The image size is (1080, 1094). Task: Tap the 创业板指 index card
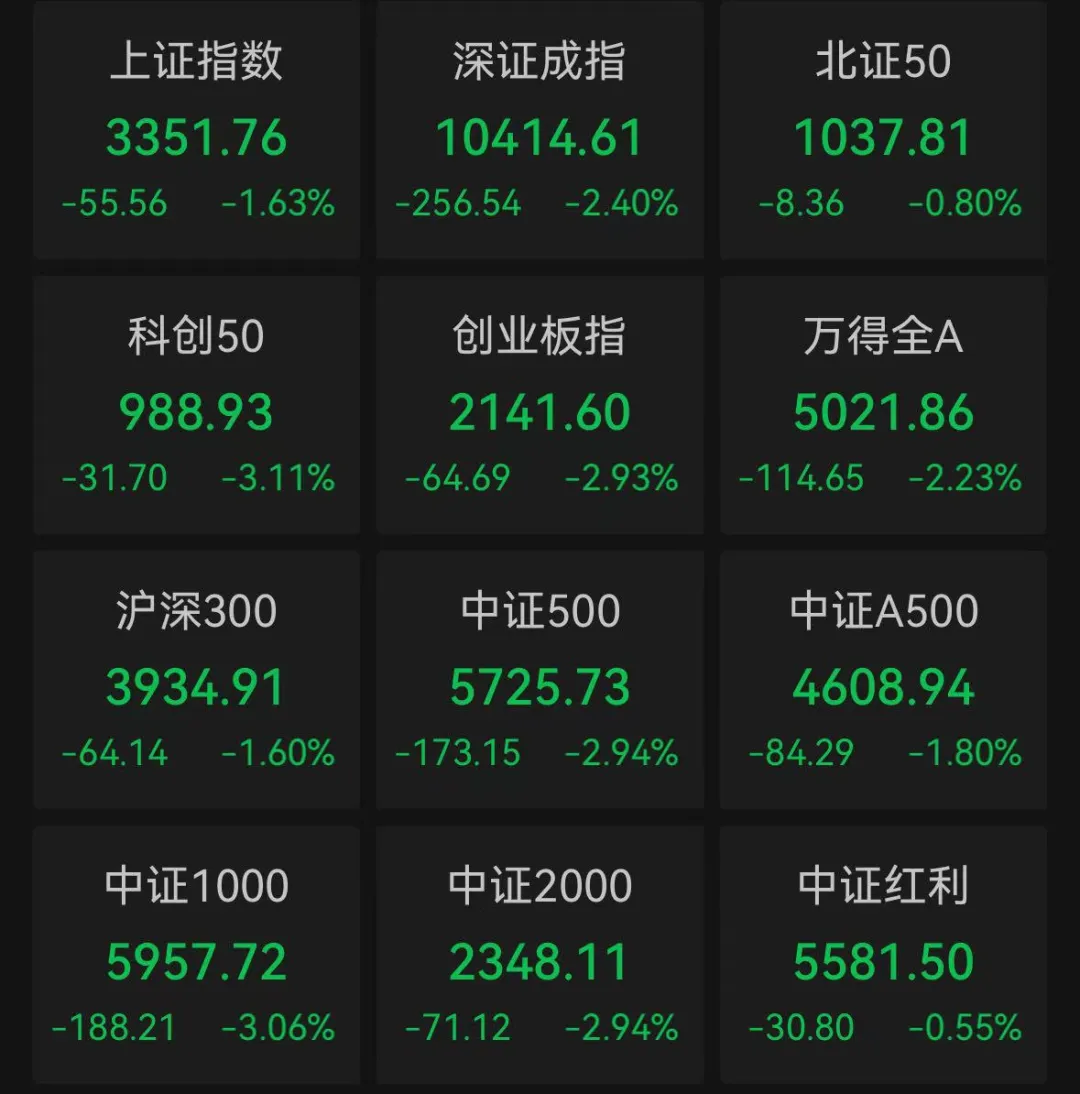tap(540, 406)
